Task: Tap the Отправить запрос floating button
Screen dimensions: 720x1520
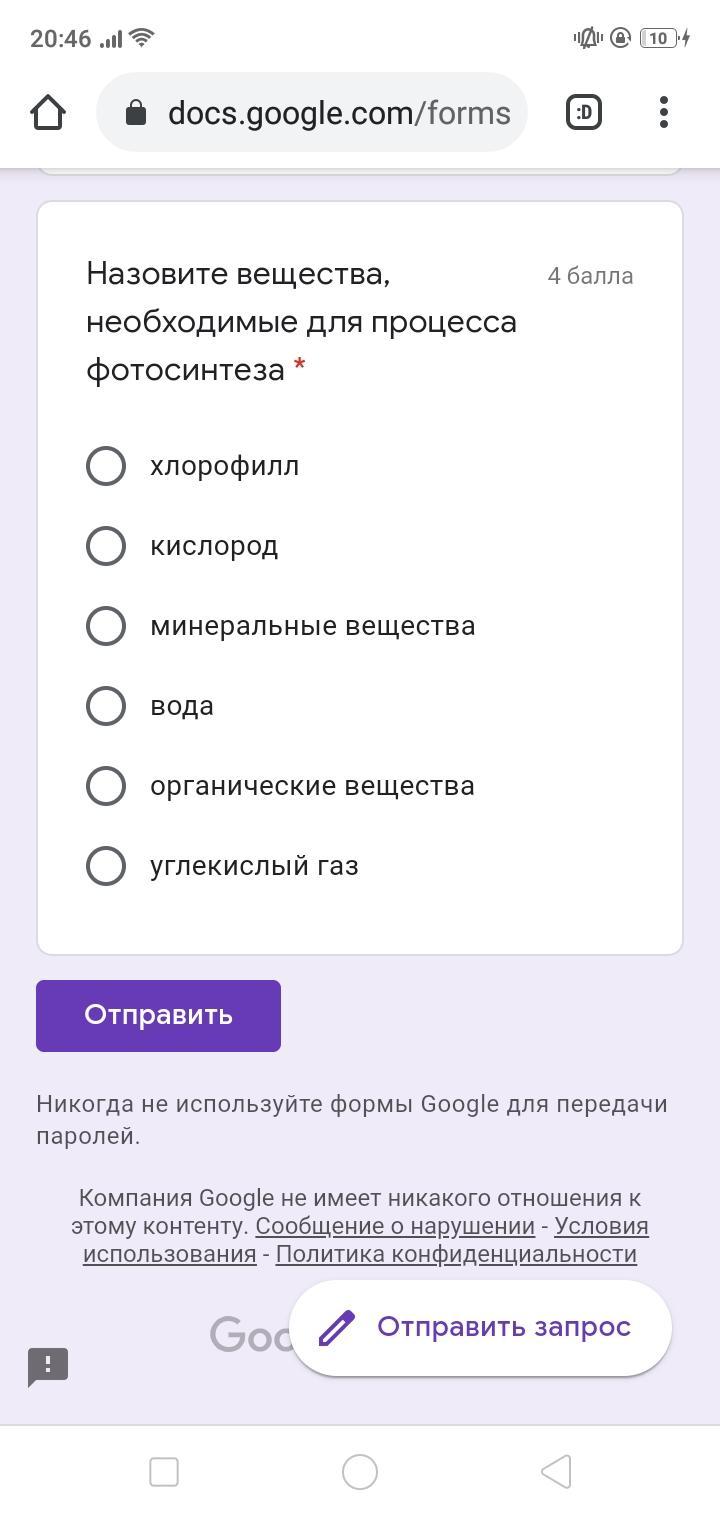Action: [x=480, y=1327]
